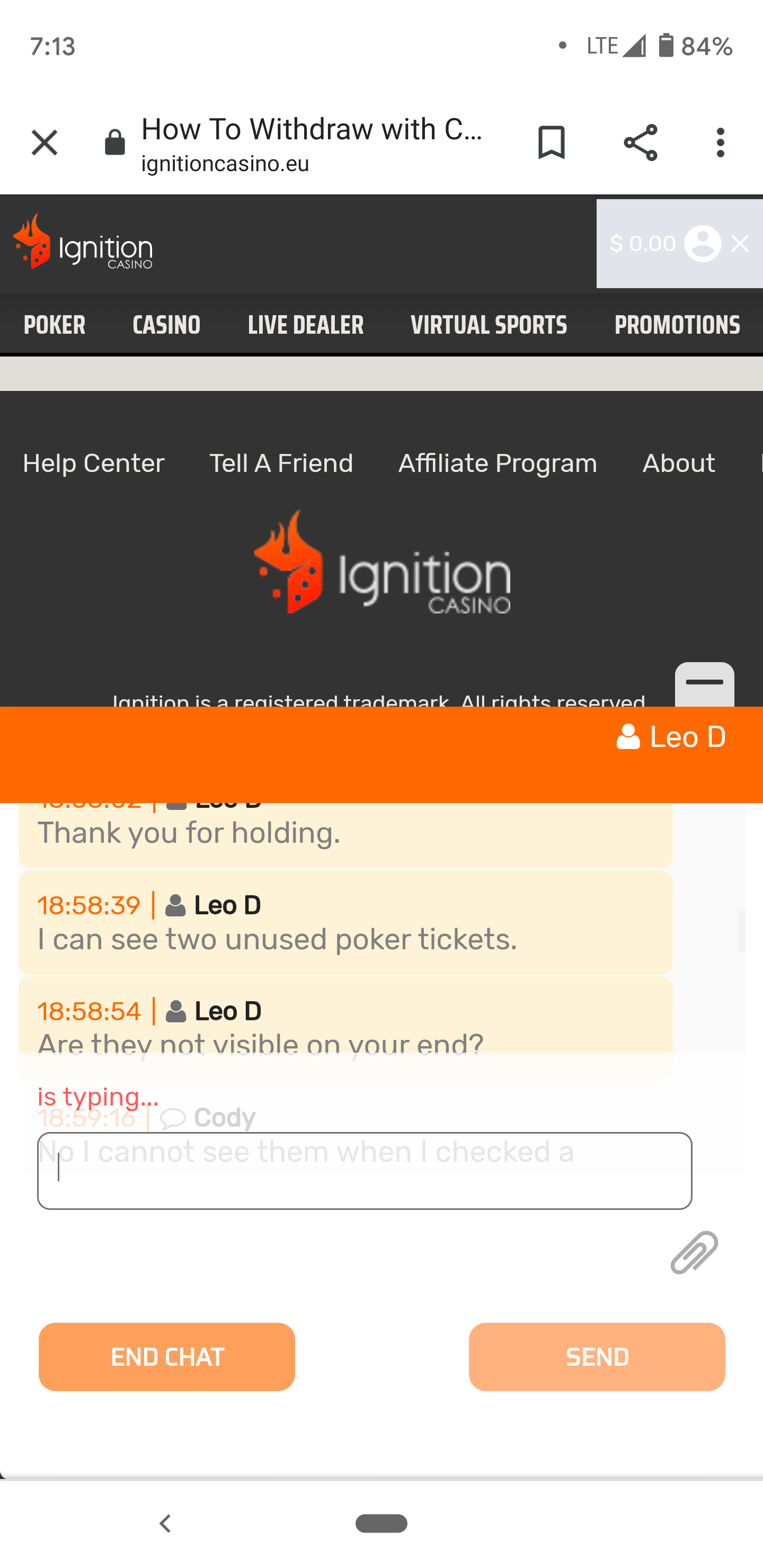The height and width of the screenshot is (1568, 763).
Task: End the chat with Leo D
Action: coord(167,1357)
